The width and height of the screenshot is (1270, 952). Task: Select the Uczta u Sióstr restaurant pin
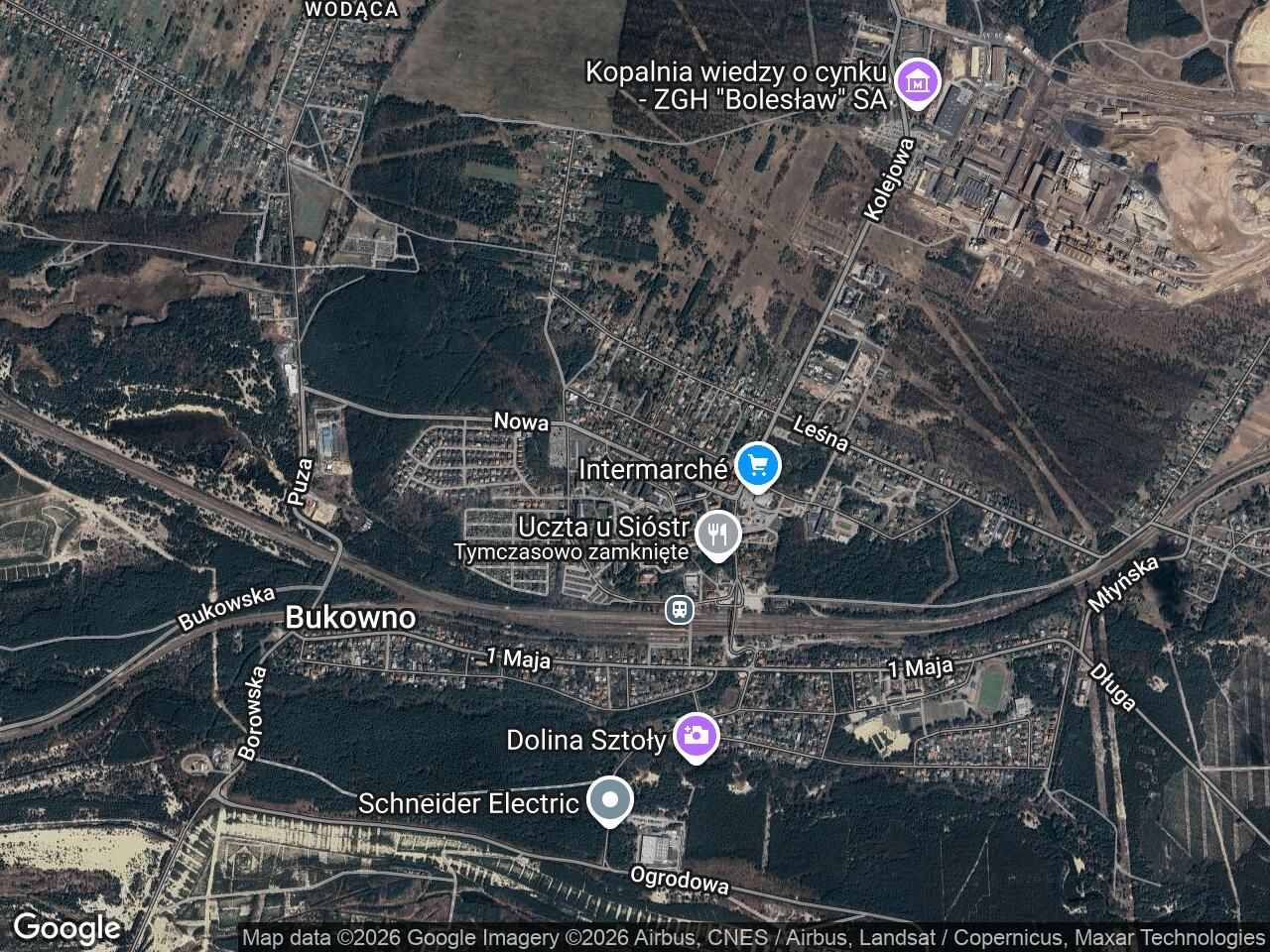tap(717, 535)
